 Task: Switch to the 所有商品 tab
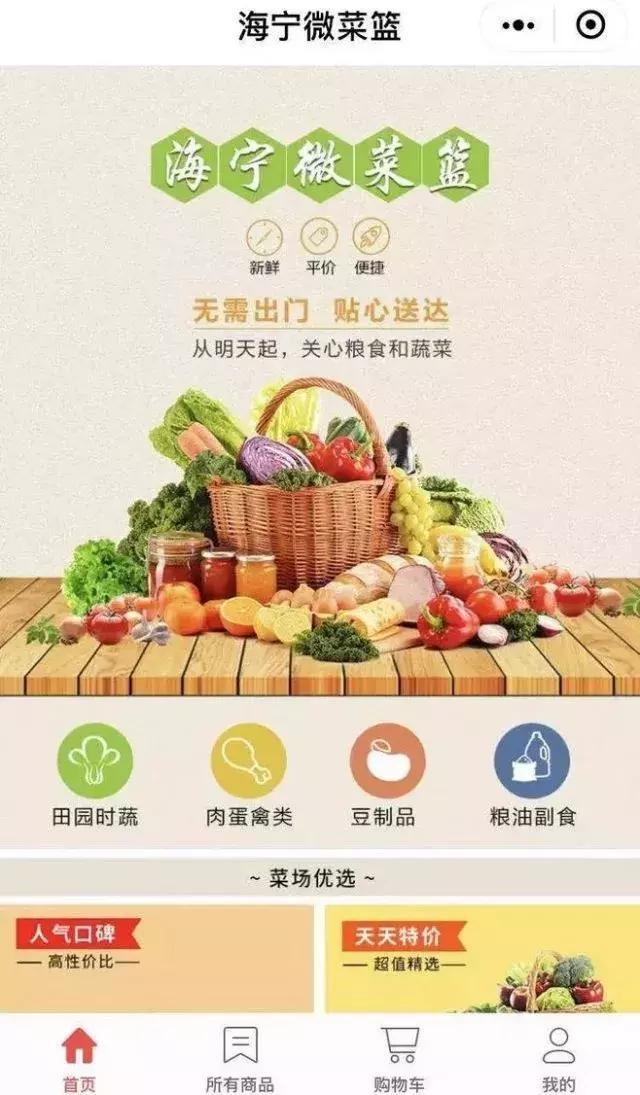point(239,1058)
